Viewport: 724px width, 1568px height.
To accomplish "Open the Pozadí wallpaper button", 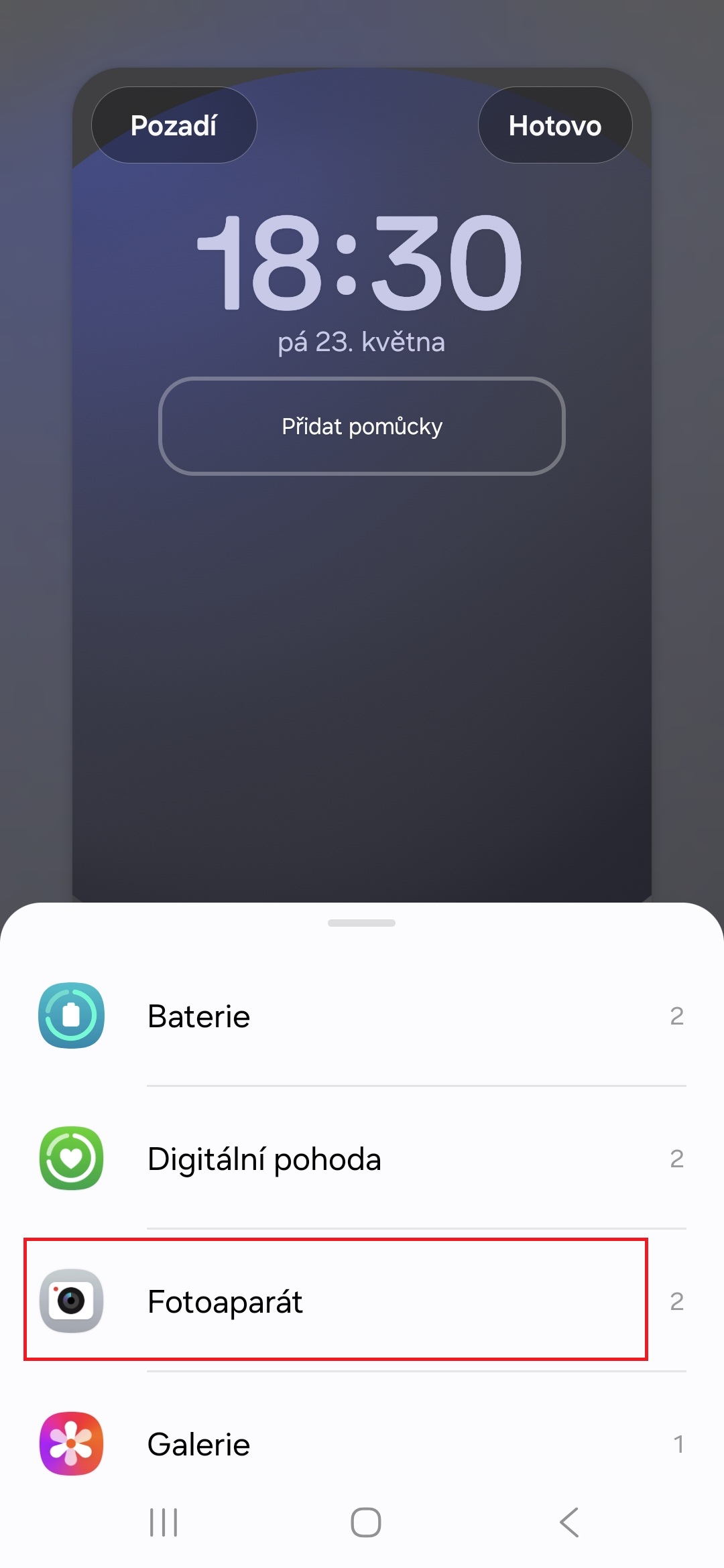I will 174,125.
